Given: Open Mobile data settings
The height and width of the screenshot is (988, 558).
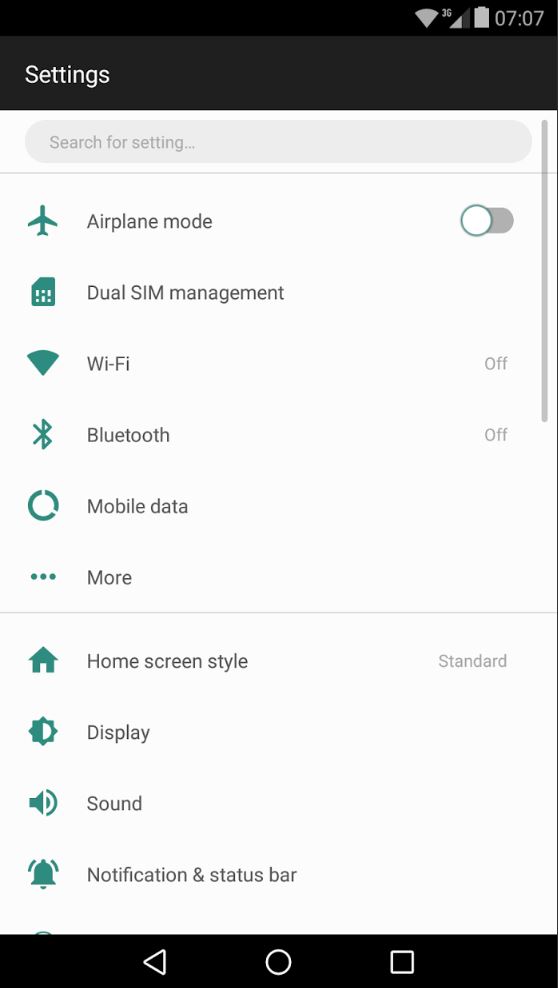Looking at the screenshot, I should pyautogui.click(x=279, y=507).
